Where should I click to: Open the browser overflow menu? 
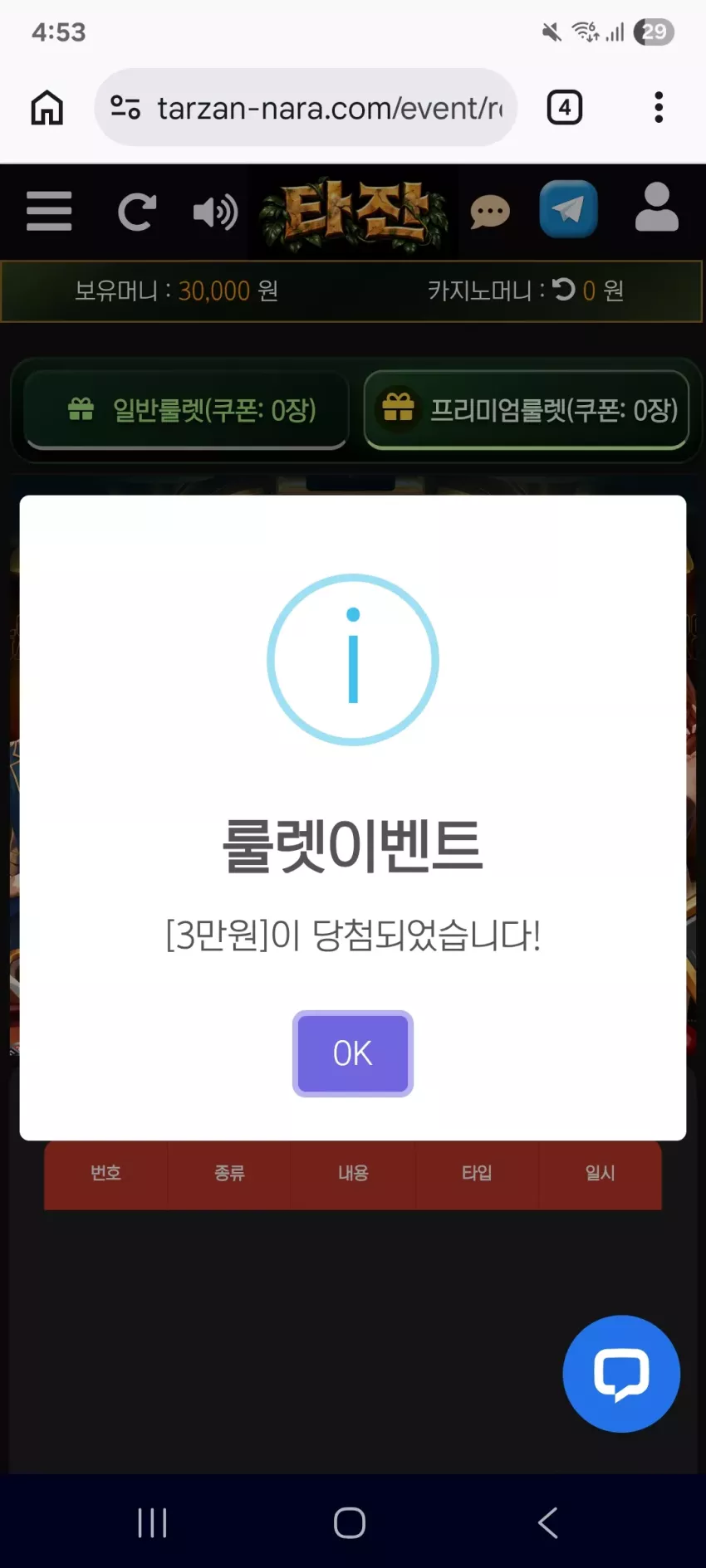point(659,107)
